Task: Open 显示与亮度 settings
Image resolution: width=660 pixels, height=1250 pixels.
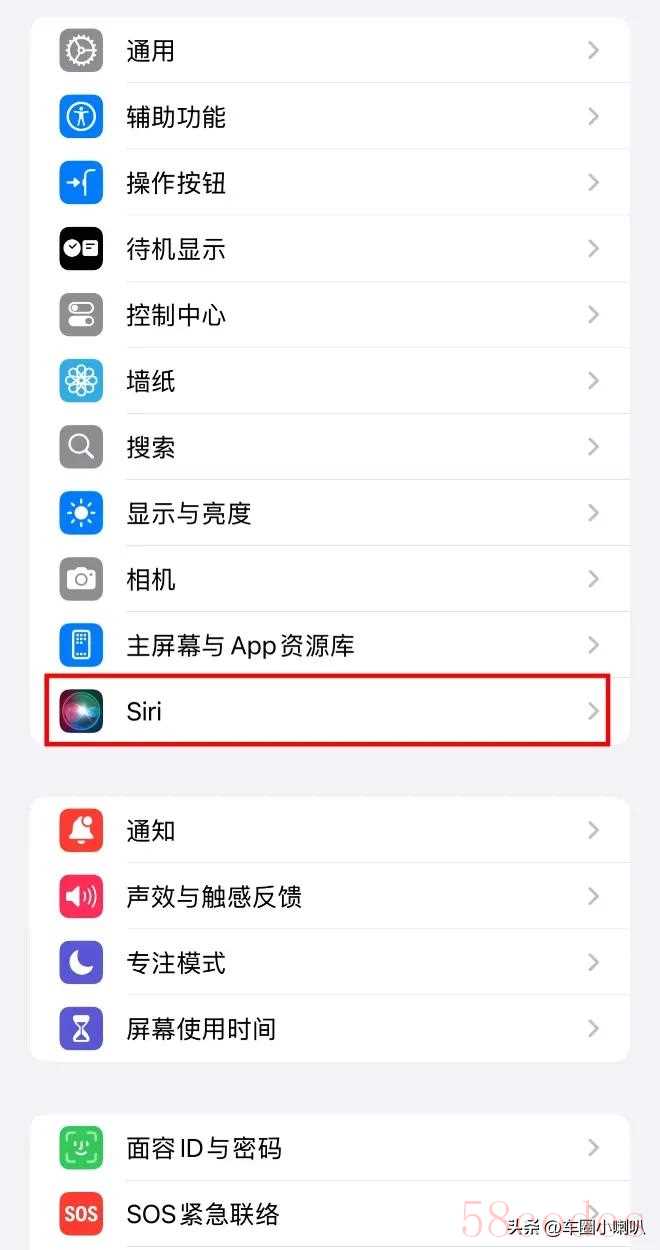Action: point(330,513)
